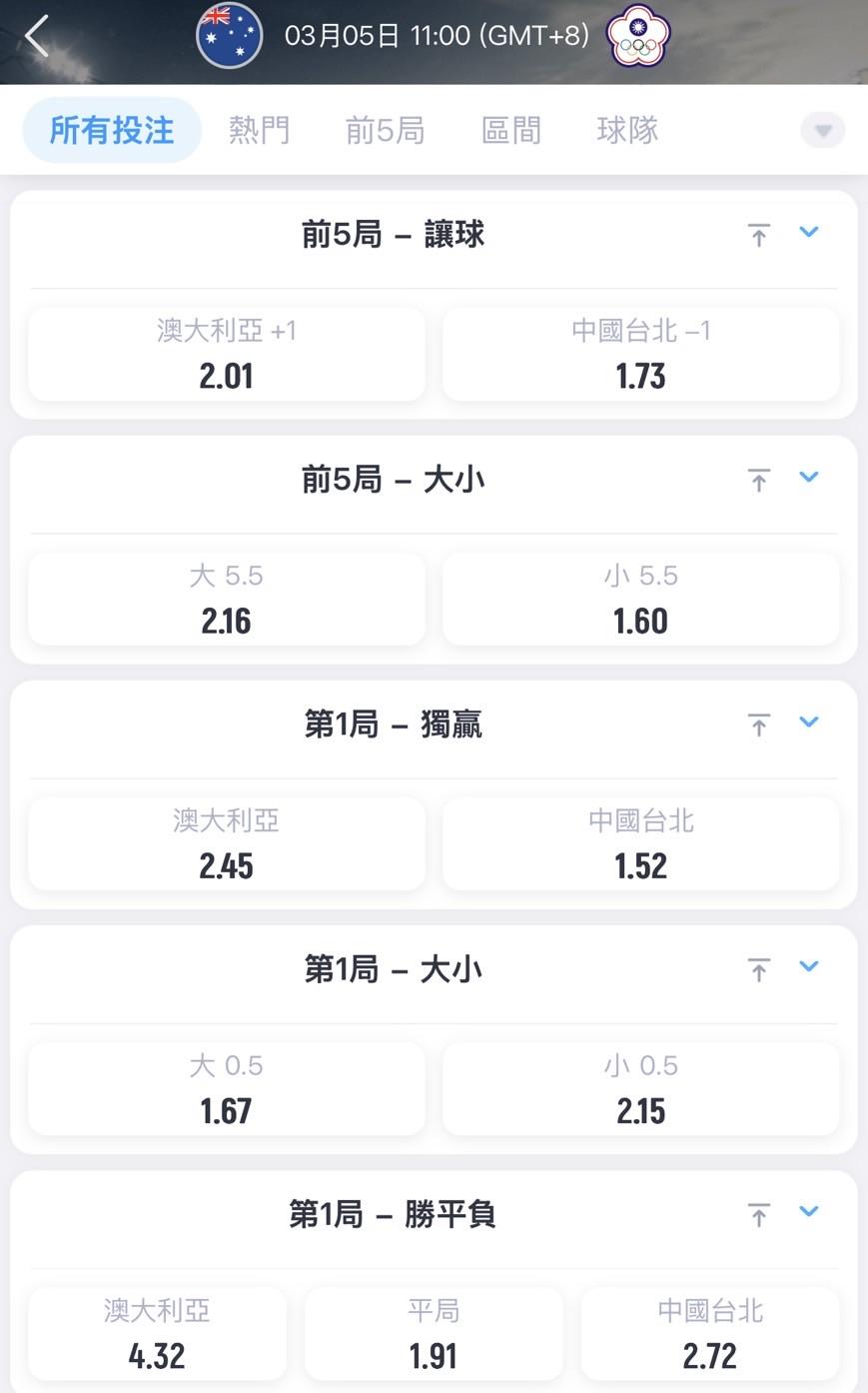Select 小 0.5 at odds 2.15
The image size is (868, 1393).
[x=640, y=1088]
